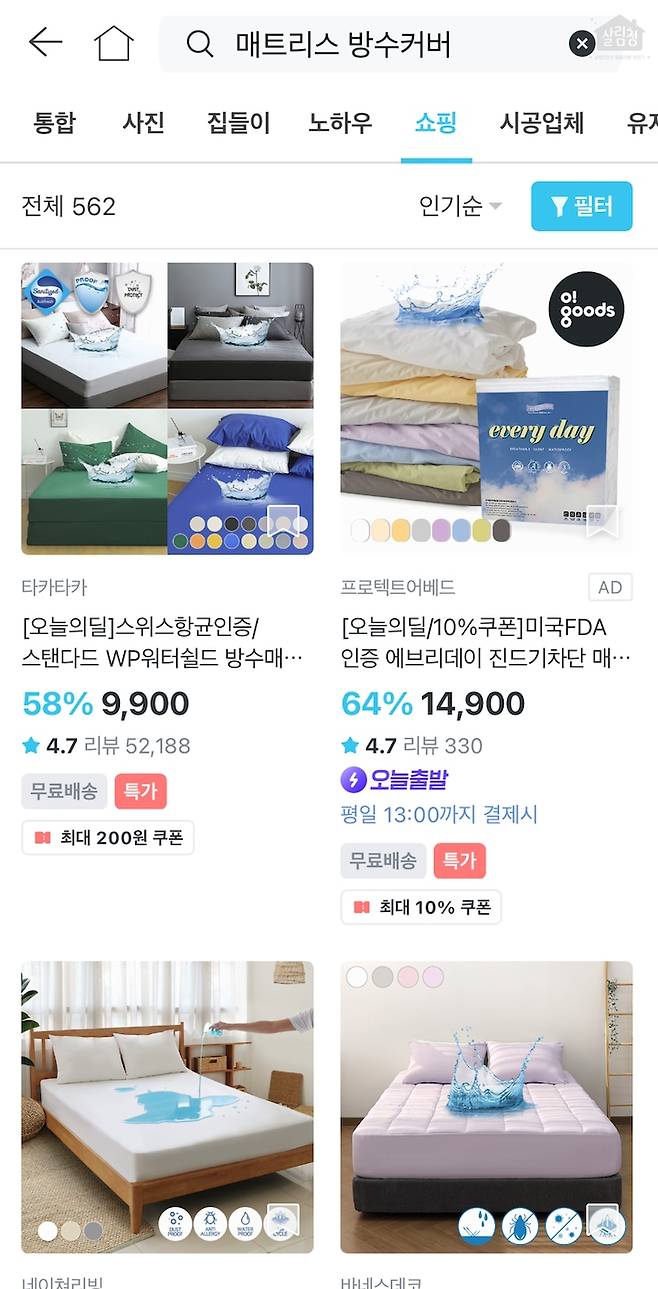Viewport: 658px width, 1289px height.
Task: Switch to the 시공업체 tab
Action: click(541, 124)
